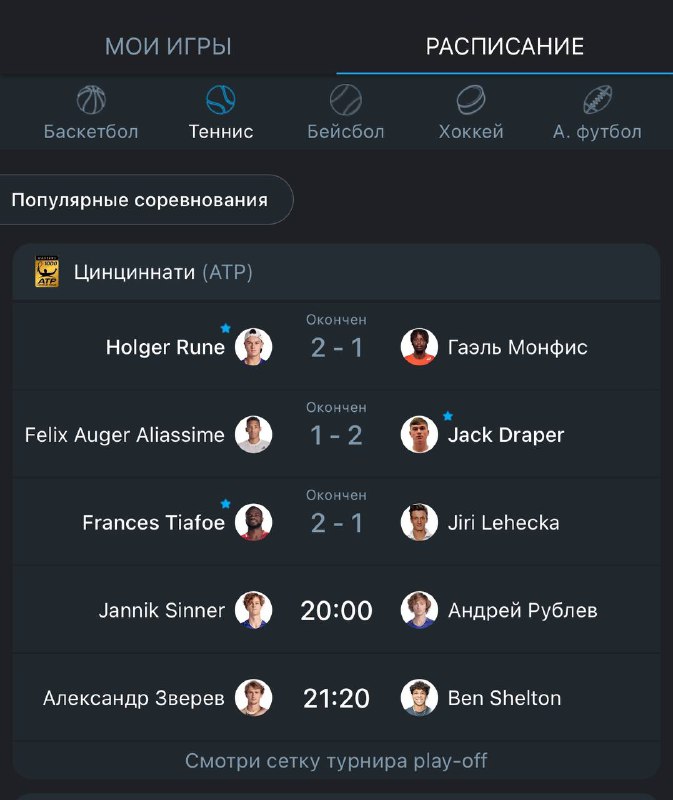
Task: Open the Хоккей sport tab
Action: point(470,113)
